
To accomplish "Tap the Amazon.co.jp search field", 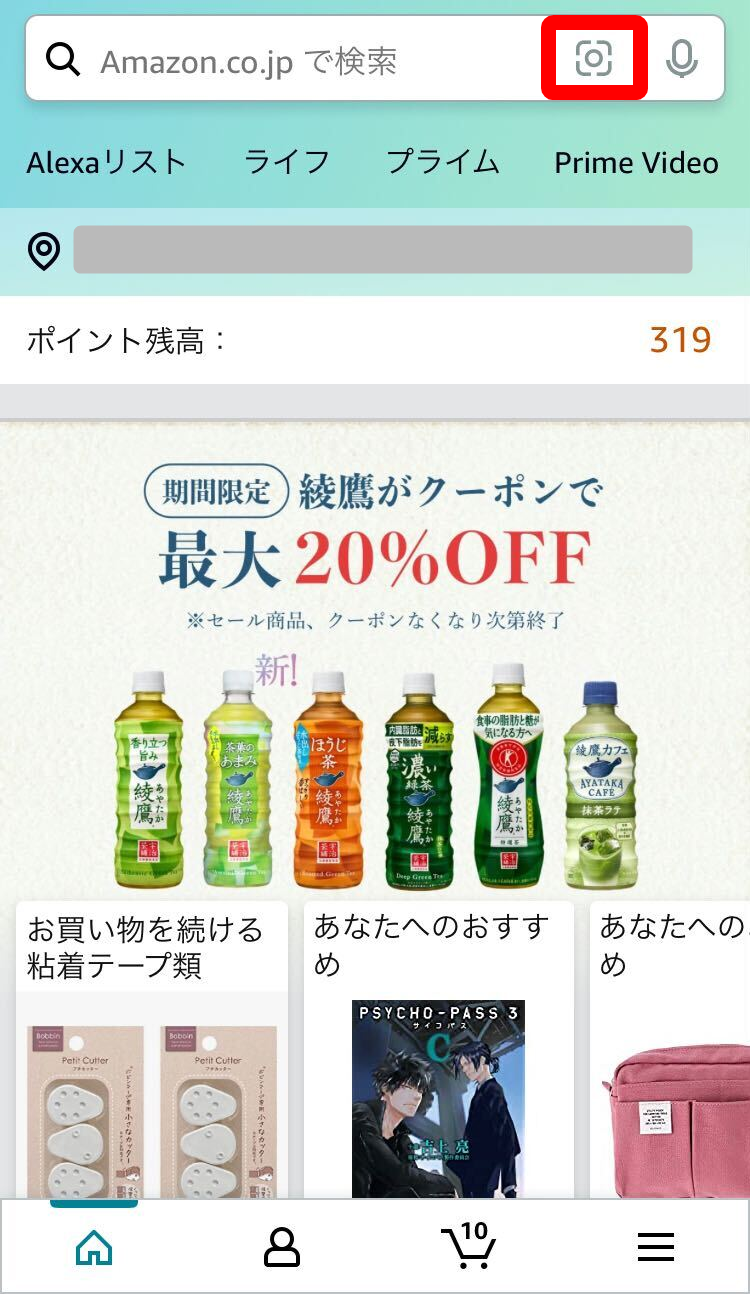I will (x=300, y=61).
